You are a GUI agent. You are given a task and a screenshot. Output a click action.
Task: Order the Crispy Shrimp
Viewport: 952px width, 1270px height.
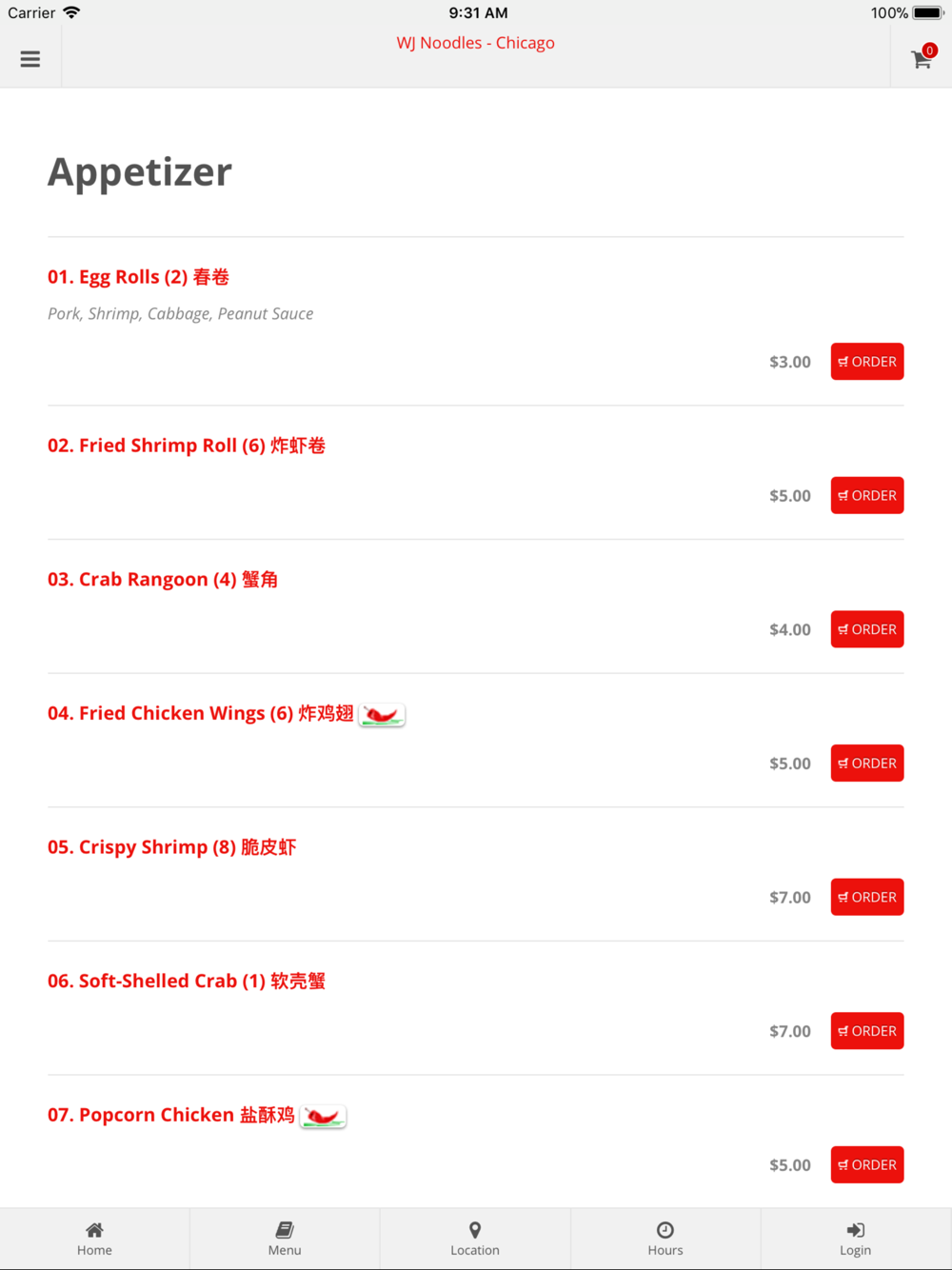(866, 897)
